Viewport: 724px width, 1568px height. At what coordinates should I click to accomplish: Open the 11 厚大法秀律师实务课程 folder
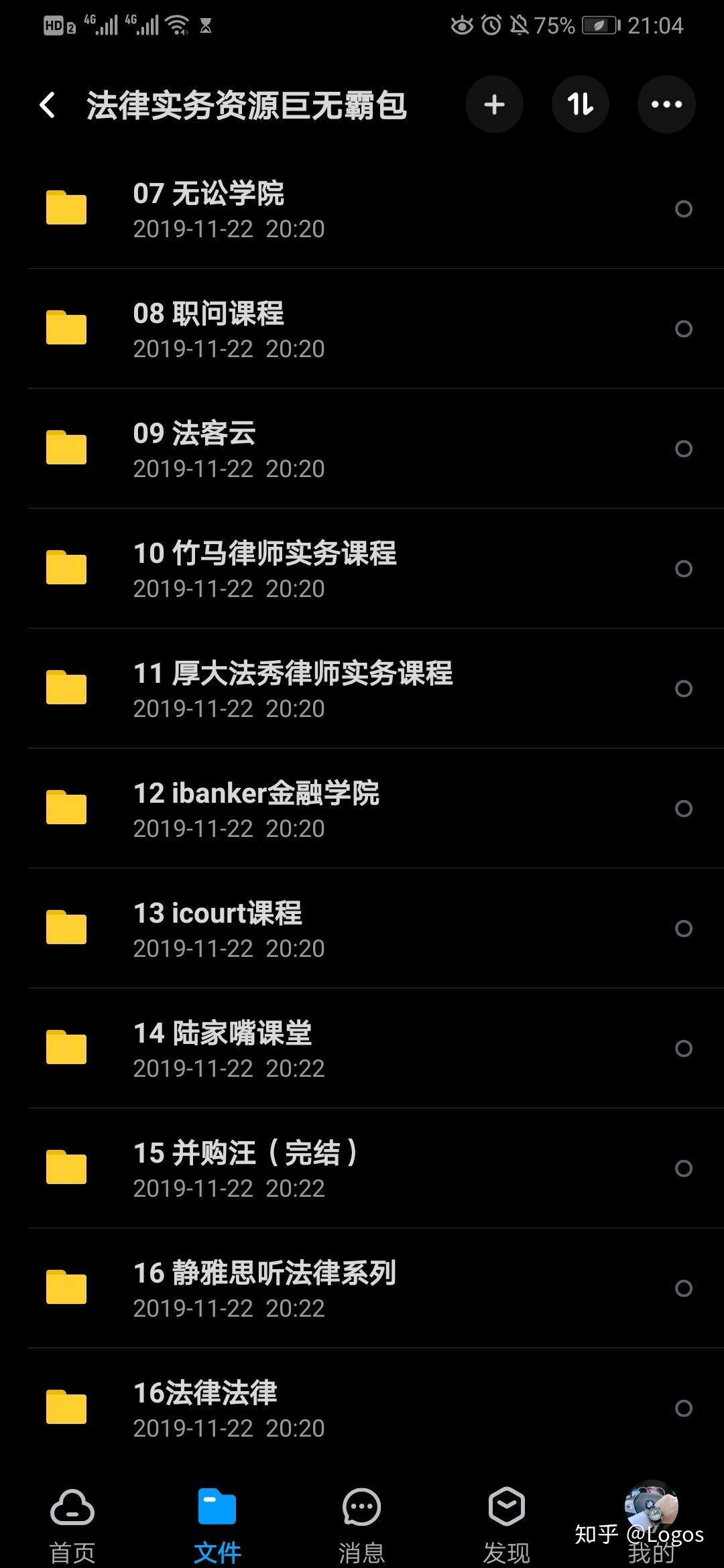362,689
